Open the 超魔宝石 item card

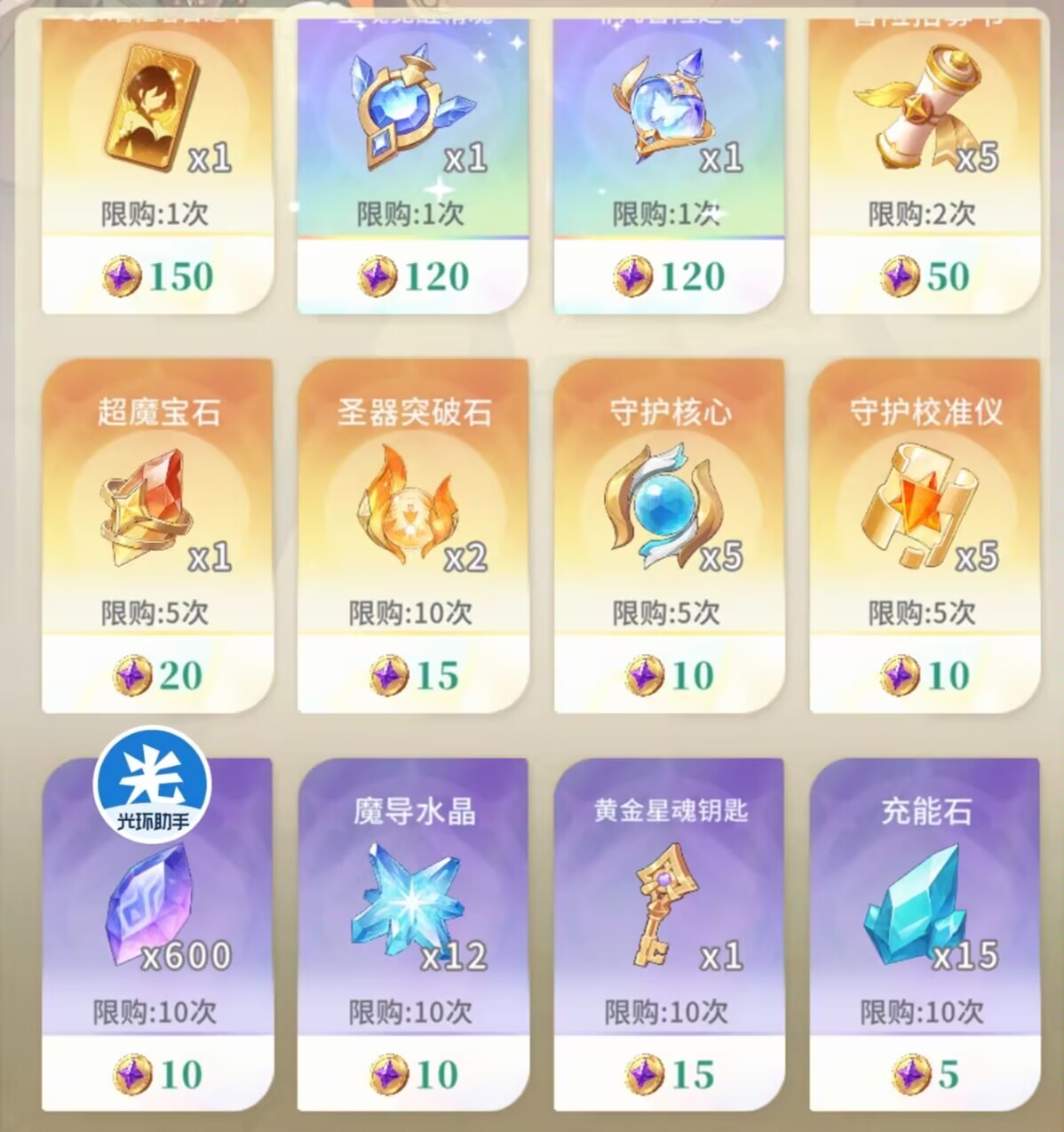click(157, 533)
